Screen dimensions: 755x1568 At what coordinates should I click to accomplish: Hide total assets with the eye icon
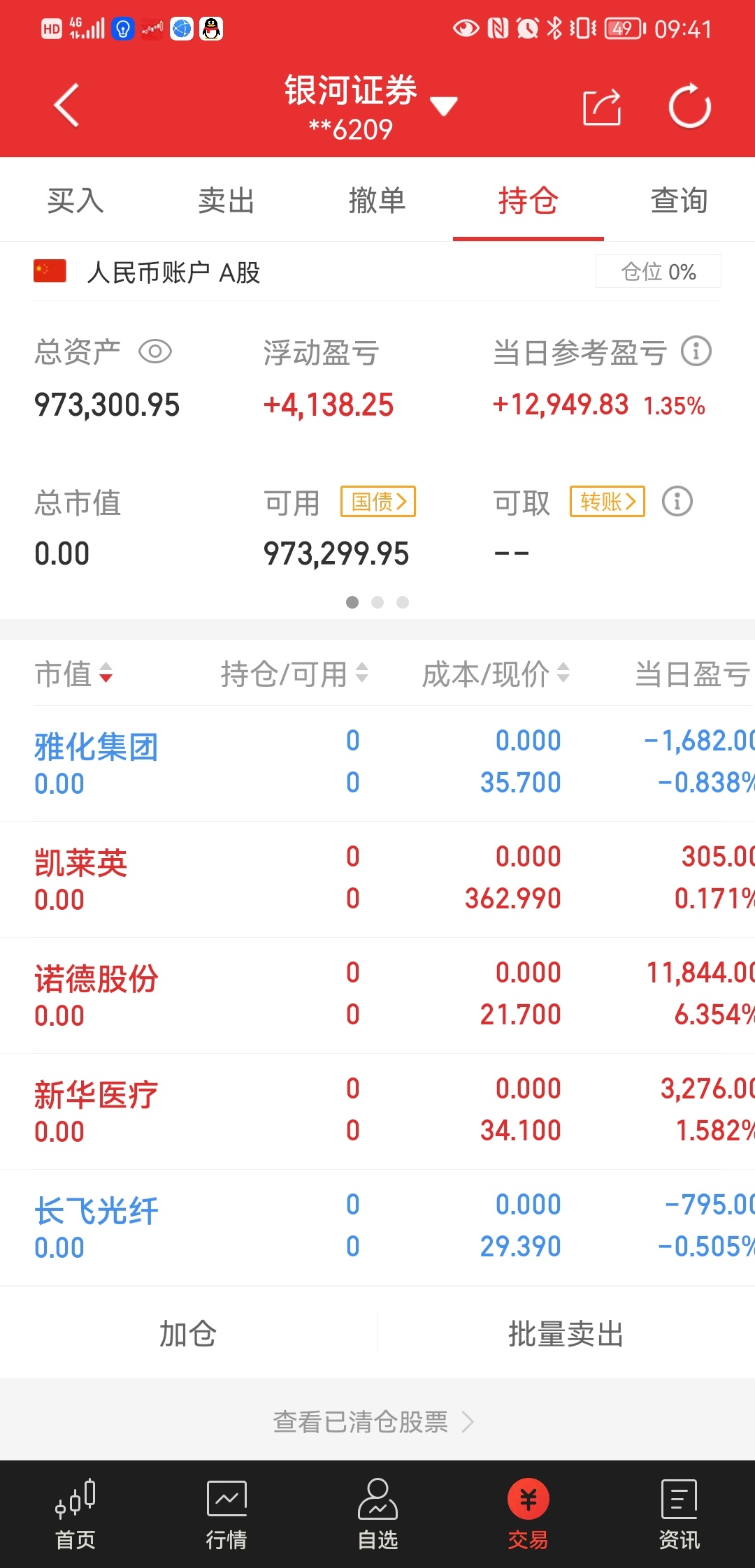click(155, 351)
